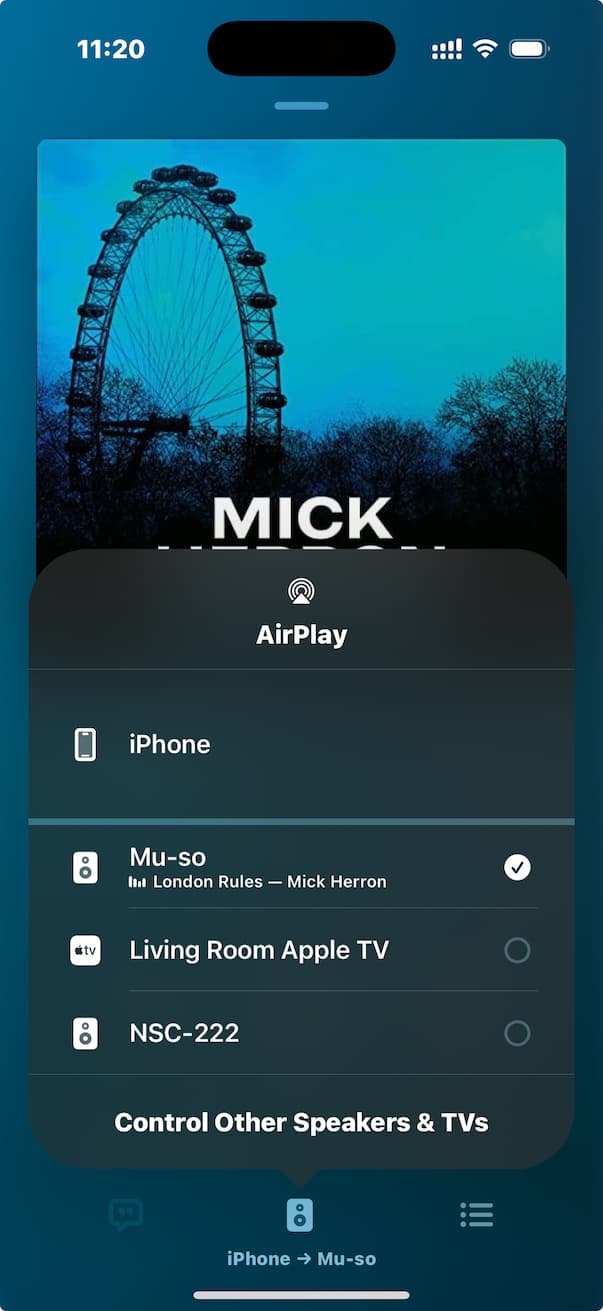Screen dimensions: 603x1311
Task: Tap the AirPlay speaker icon in bottom bar
Action: click(300, 1215)
